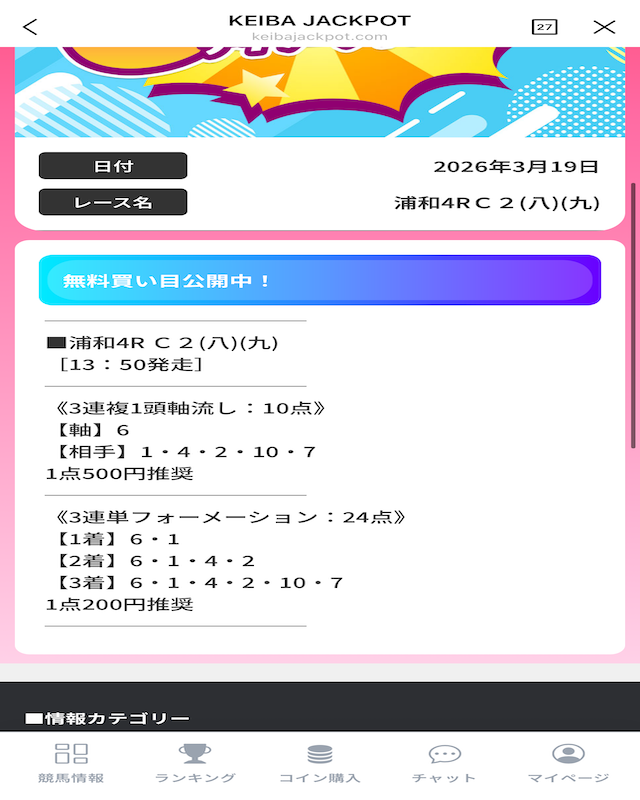Open the tabs counter showing 27
The height and width of the screenshot is (800, 640).
click(x=544, y=27)
